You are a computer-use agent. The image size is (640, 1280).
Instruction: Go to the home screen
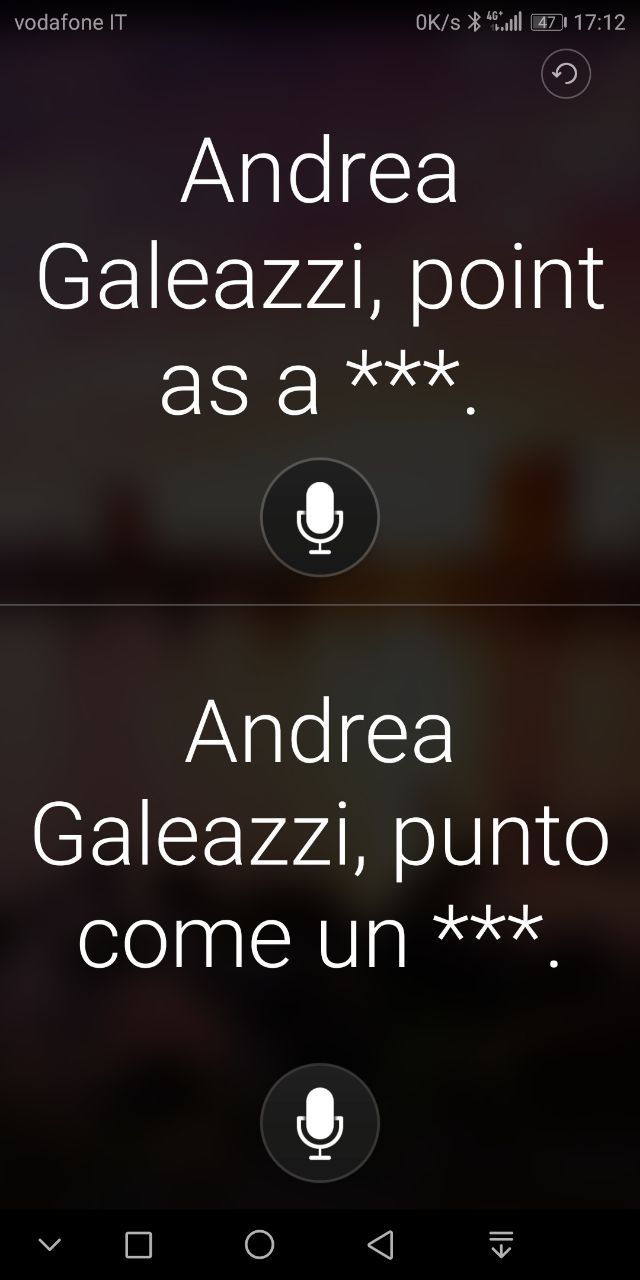(x=260, y=1244)
